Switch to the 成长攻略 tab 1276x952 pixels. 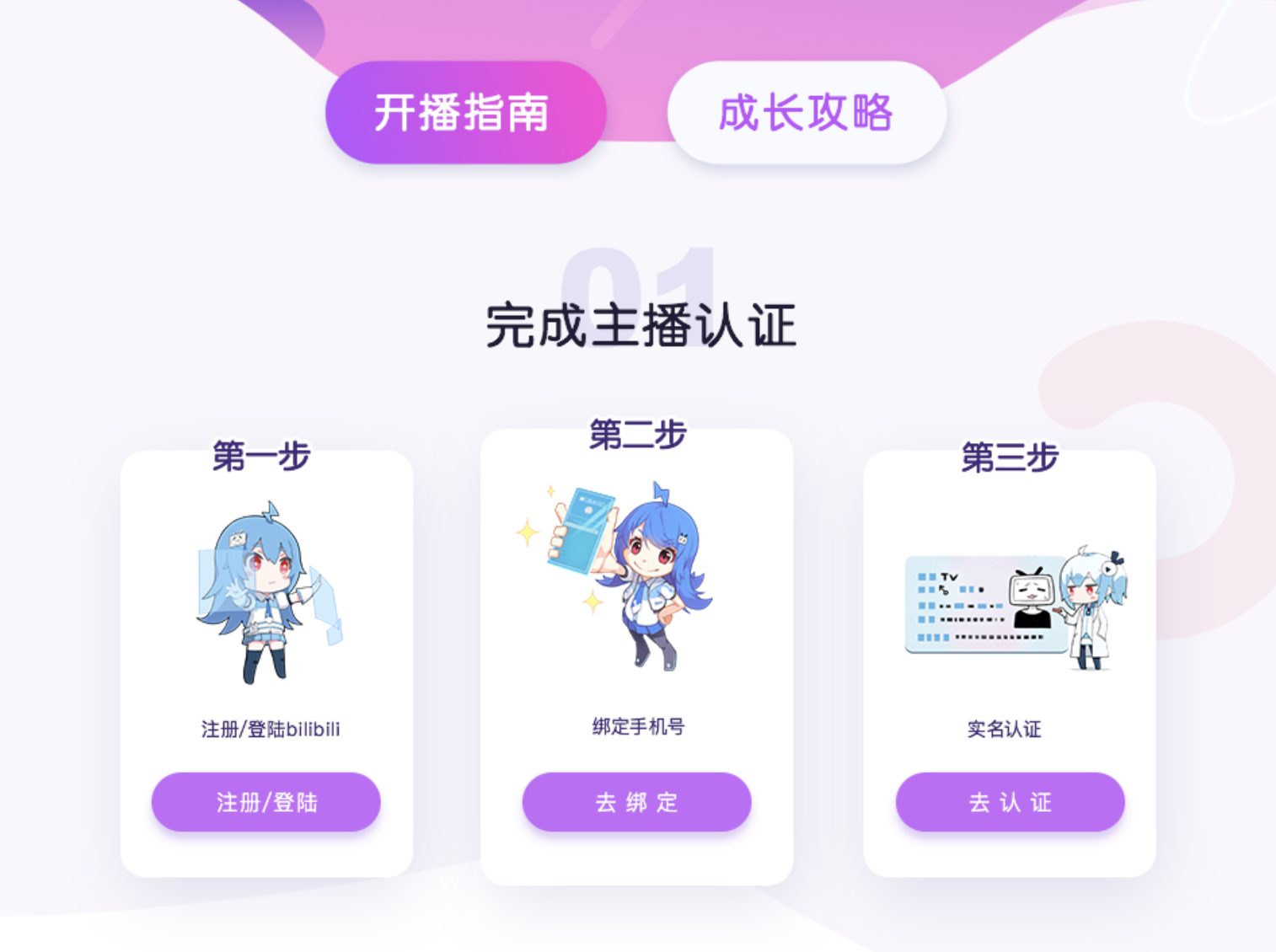[x=806, y=112]
